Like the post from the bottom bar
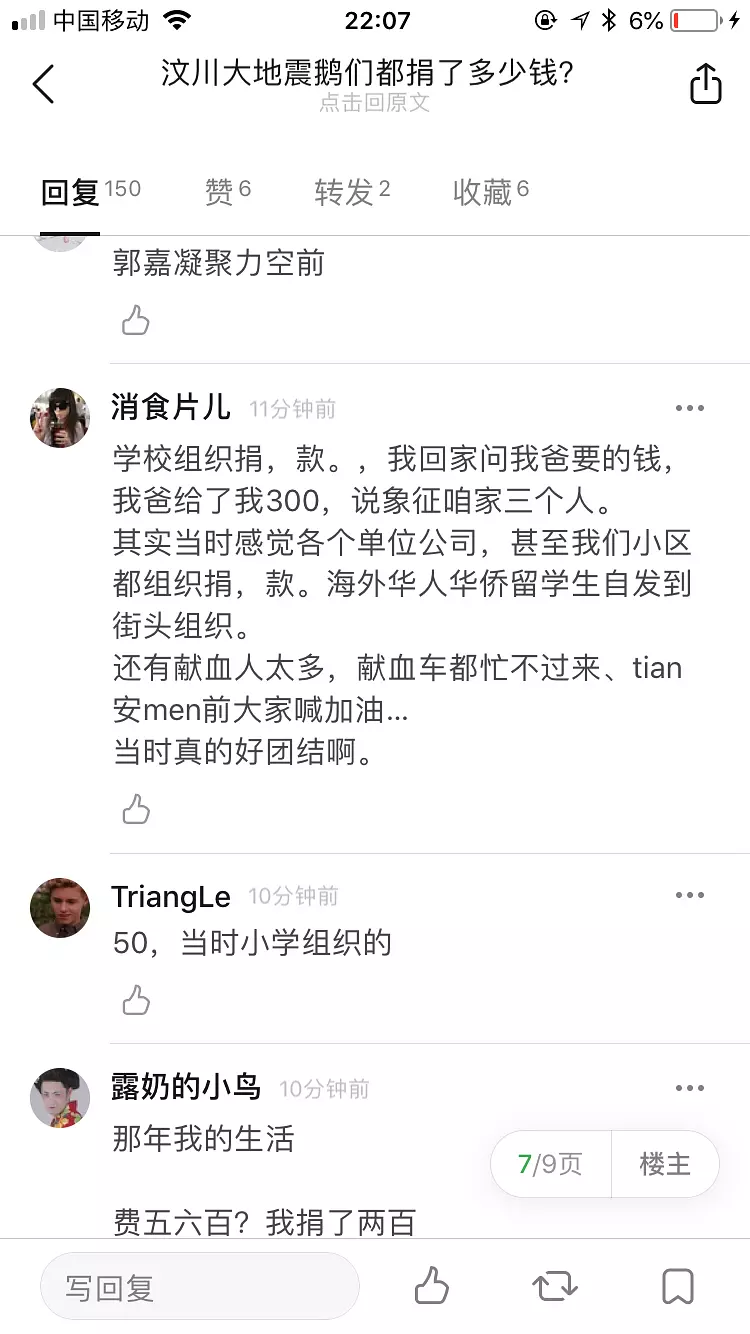The width and height of the screenshot is (750, 1334). 432,1286
